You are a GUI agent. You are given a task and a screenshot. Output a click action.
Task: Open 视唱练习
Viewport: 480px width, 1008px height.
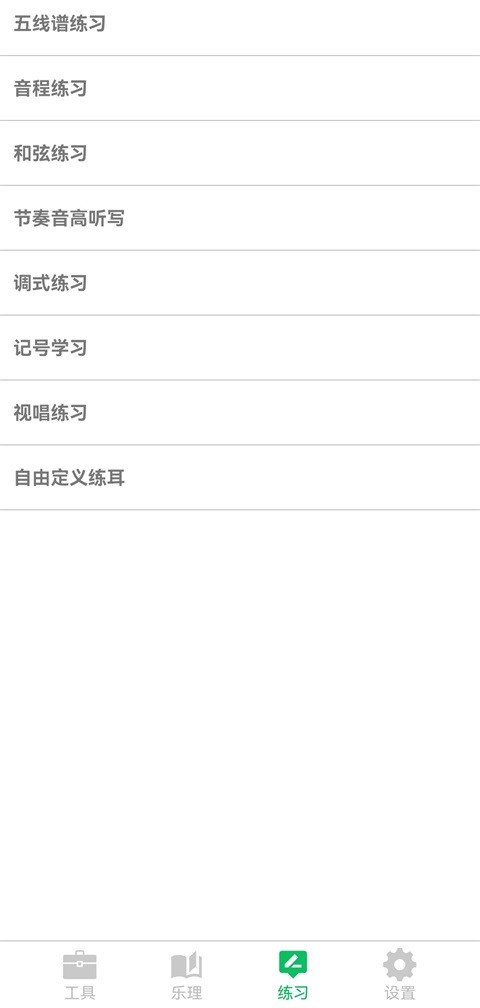pyautogui.click(x=240, y=413)
